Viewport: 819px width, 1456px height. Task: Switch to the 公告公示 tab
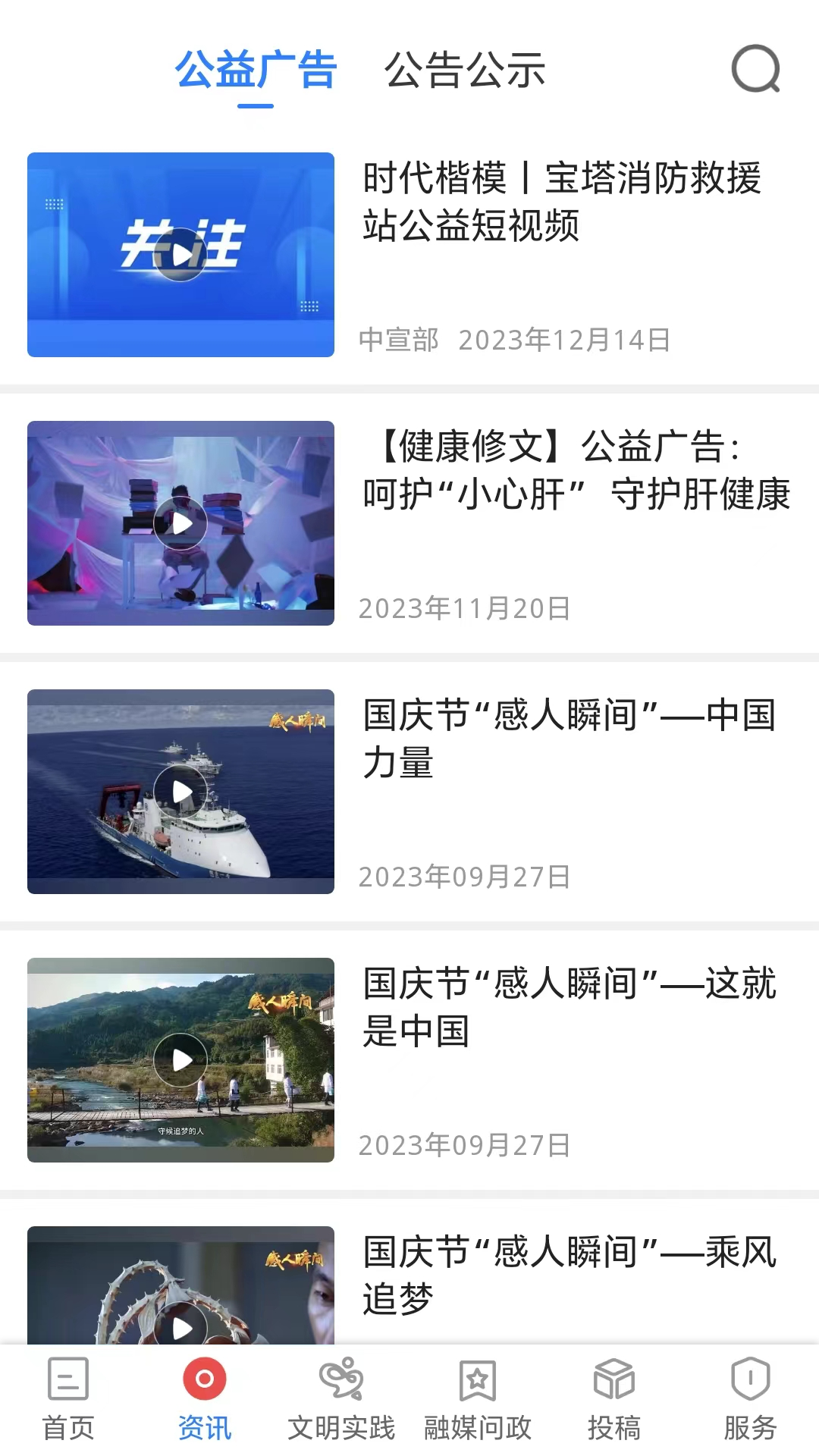(465, 71)
